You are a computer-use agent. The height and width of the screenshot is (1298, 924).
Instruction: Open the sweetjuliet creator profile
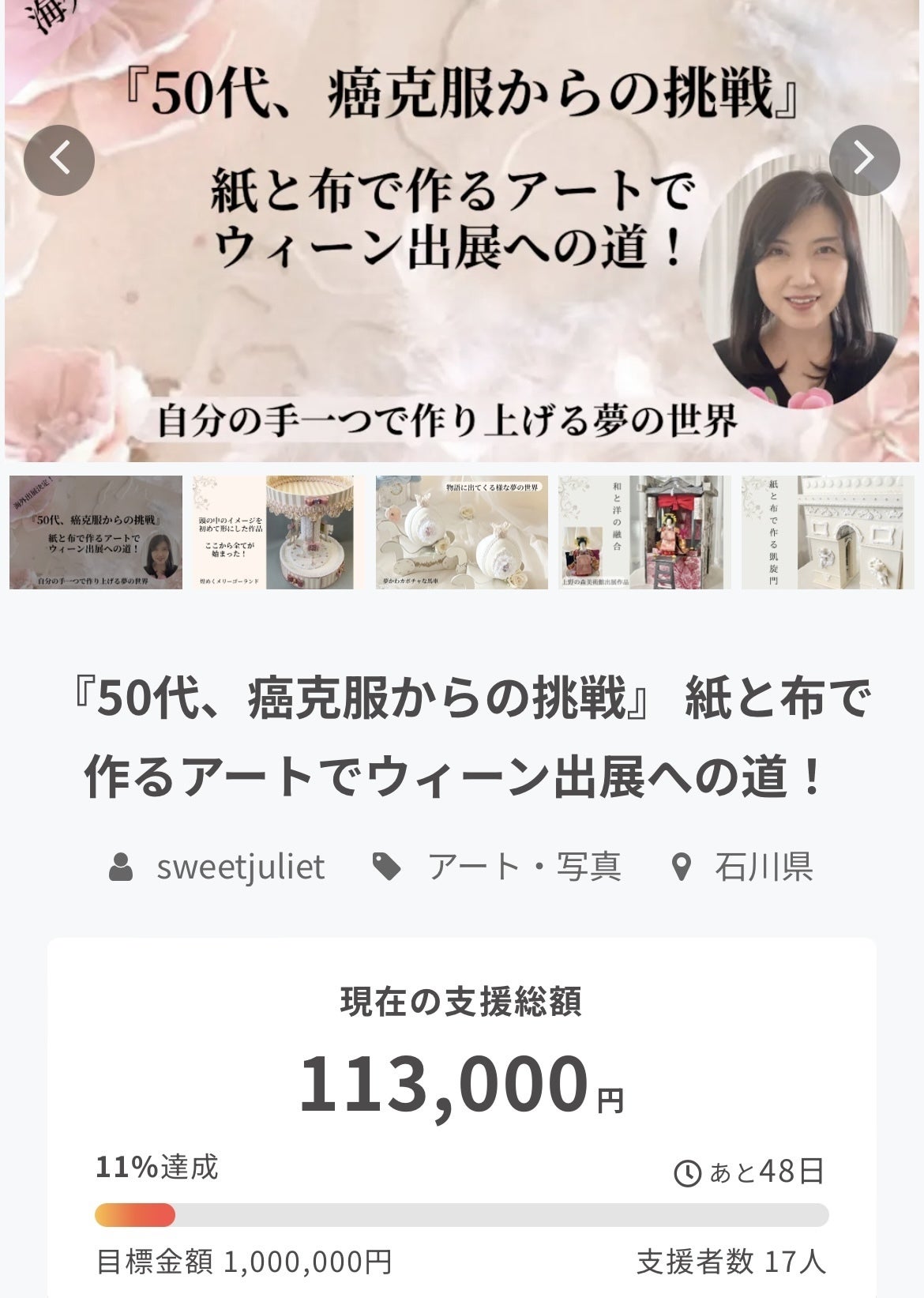coord(240,867)
